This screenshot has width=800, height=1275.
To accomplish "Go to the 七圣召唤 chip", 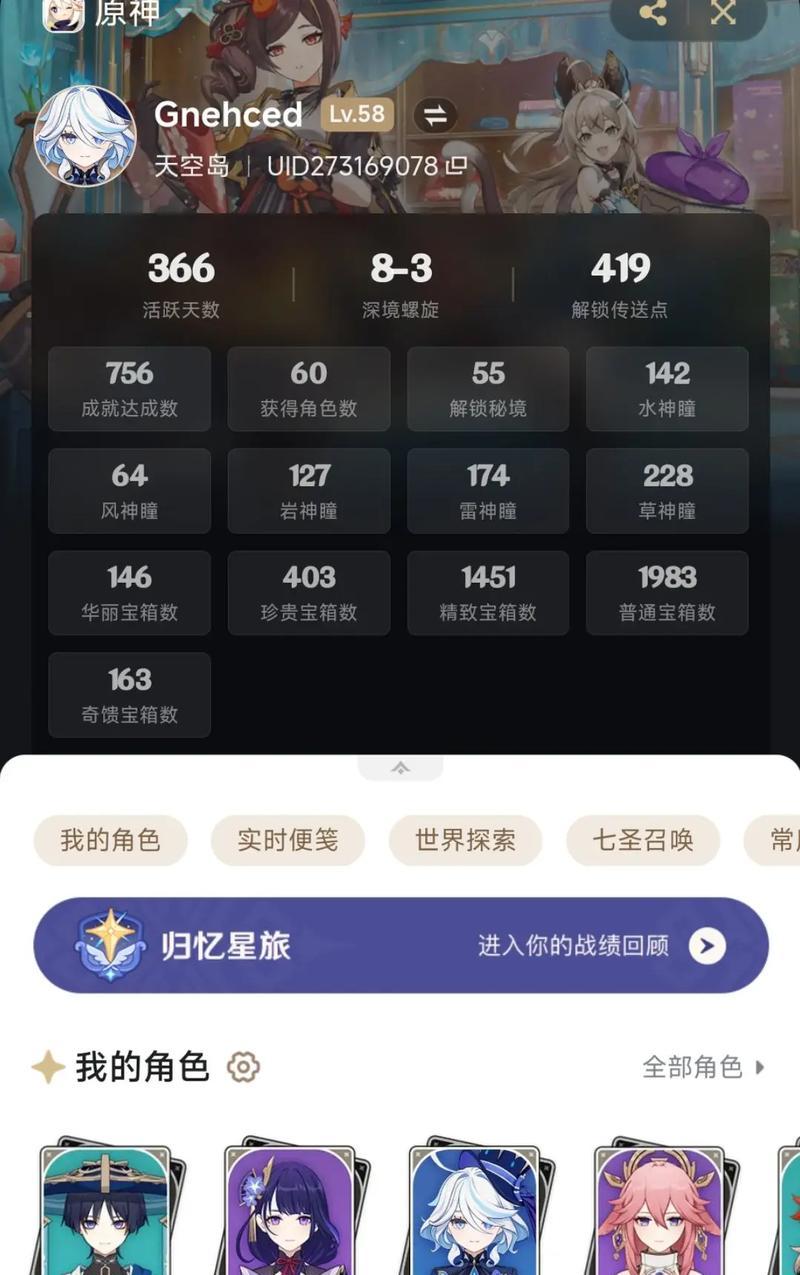I will (x=643, y=840).
